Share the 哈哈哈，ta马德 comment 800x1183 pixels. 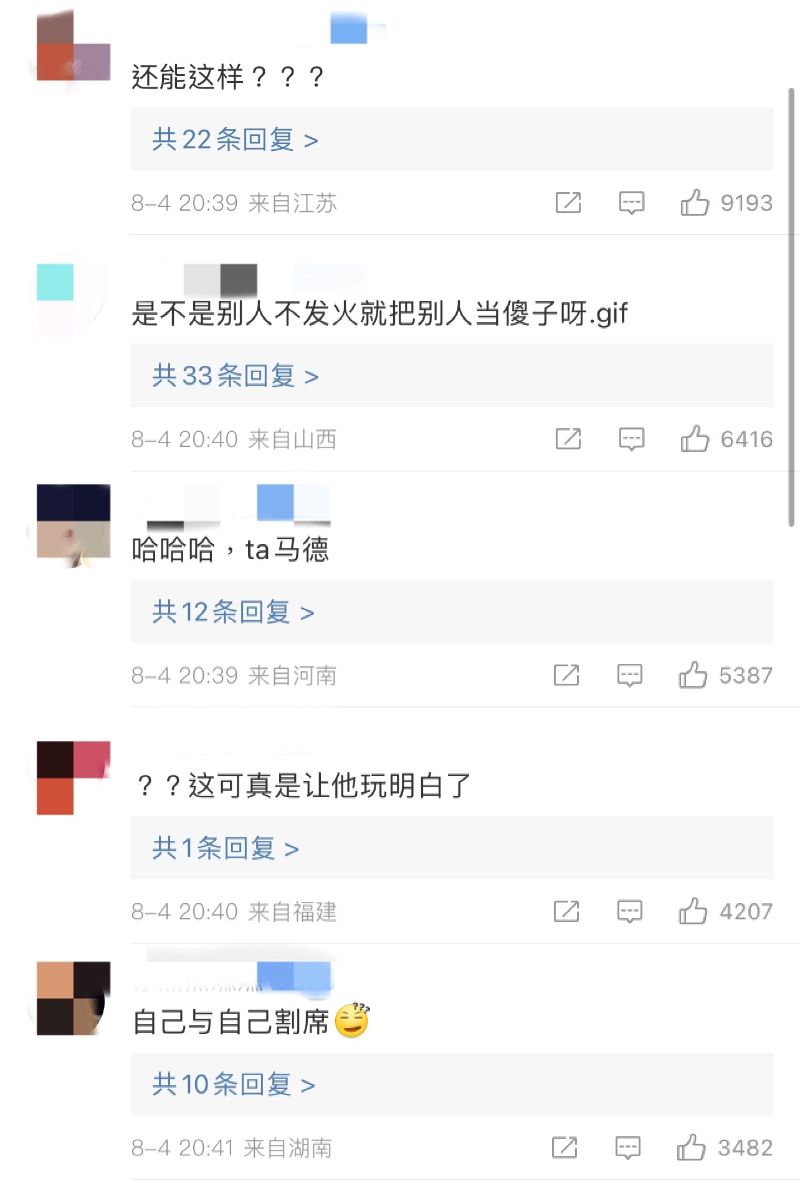tap(566, 675)
